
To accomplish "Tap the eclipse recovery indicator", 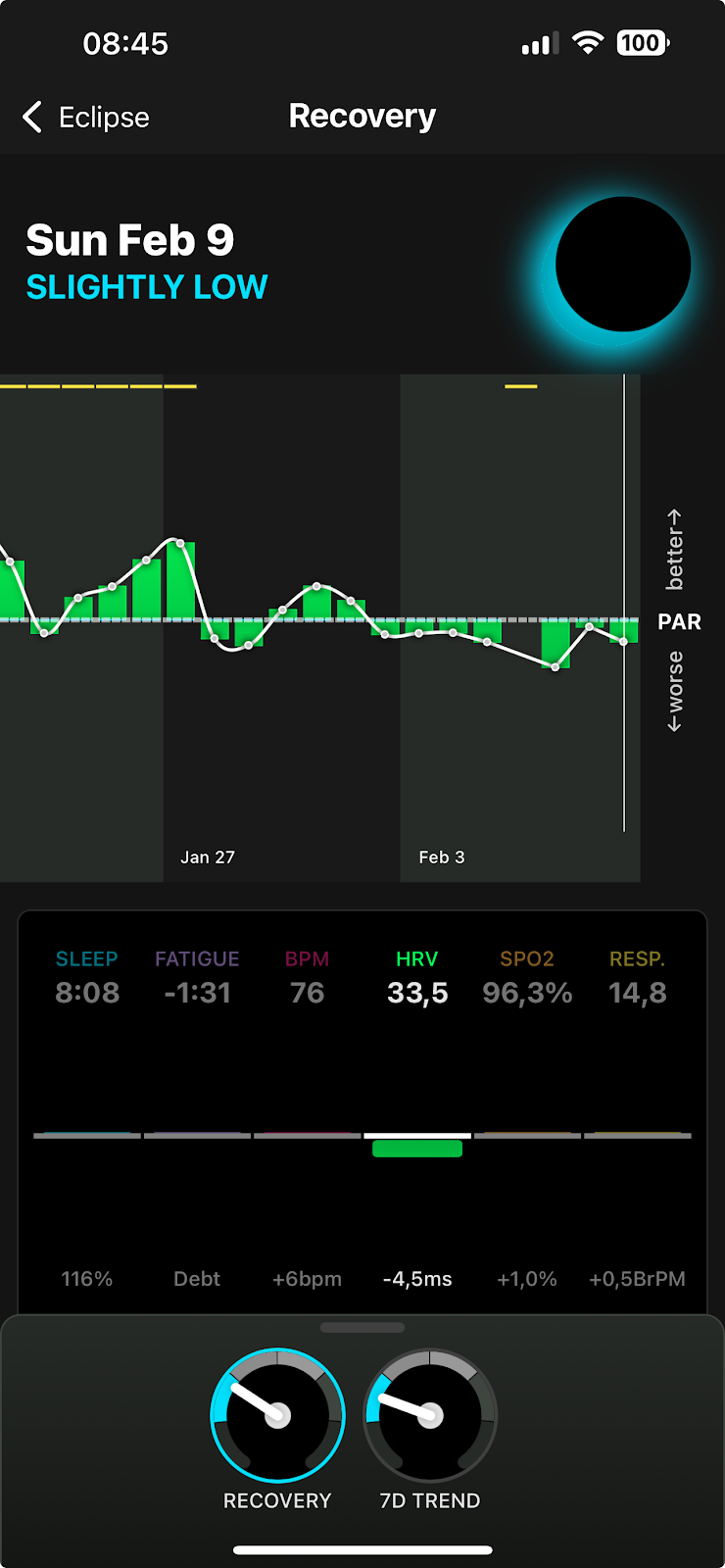I will [x=619, y=267].
